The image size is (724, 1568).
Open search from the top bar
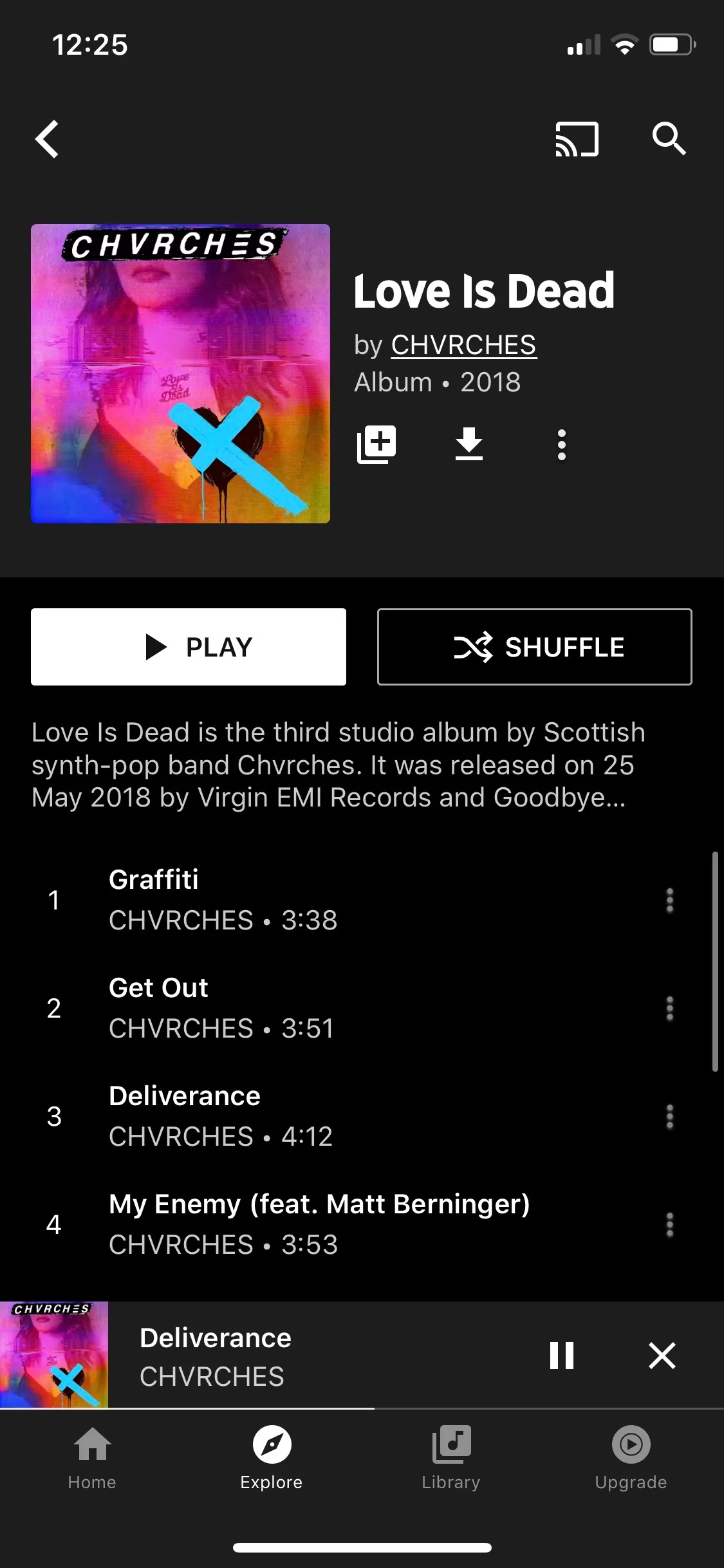pyautogui.click(x=669, y=139)
